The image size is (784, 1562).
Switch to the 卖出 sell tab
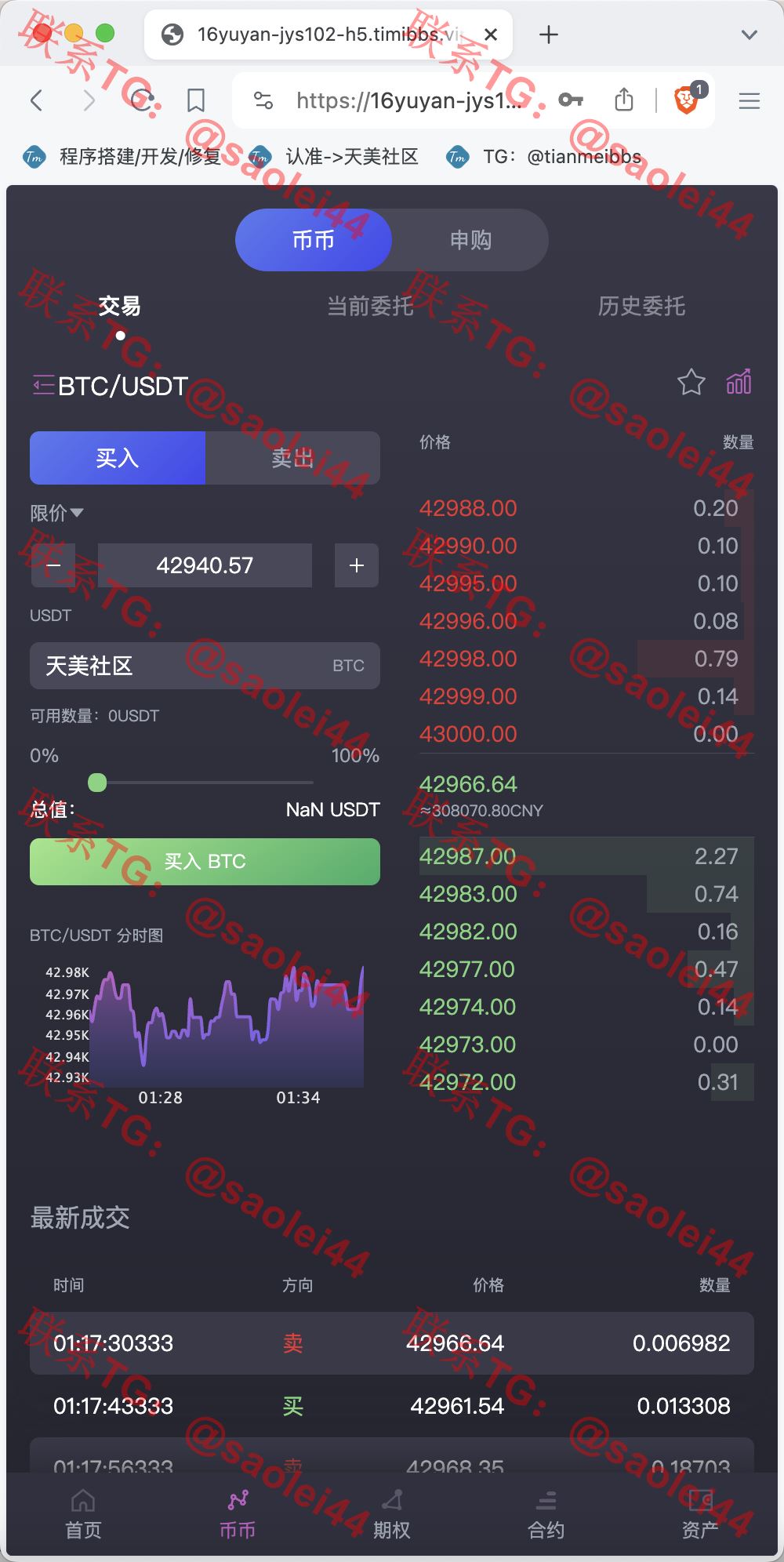tap(292, 458)
